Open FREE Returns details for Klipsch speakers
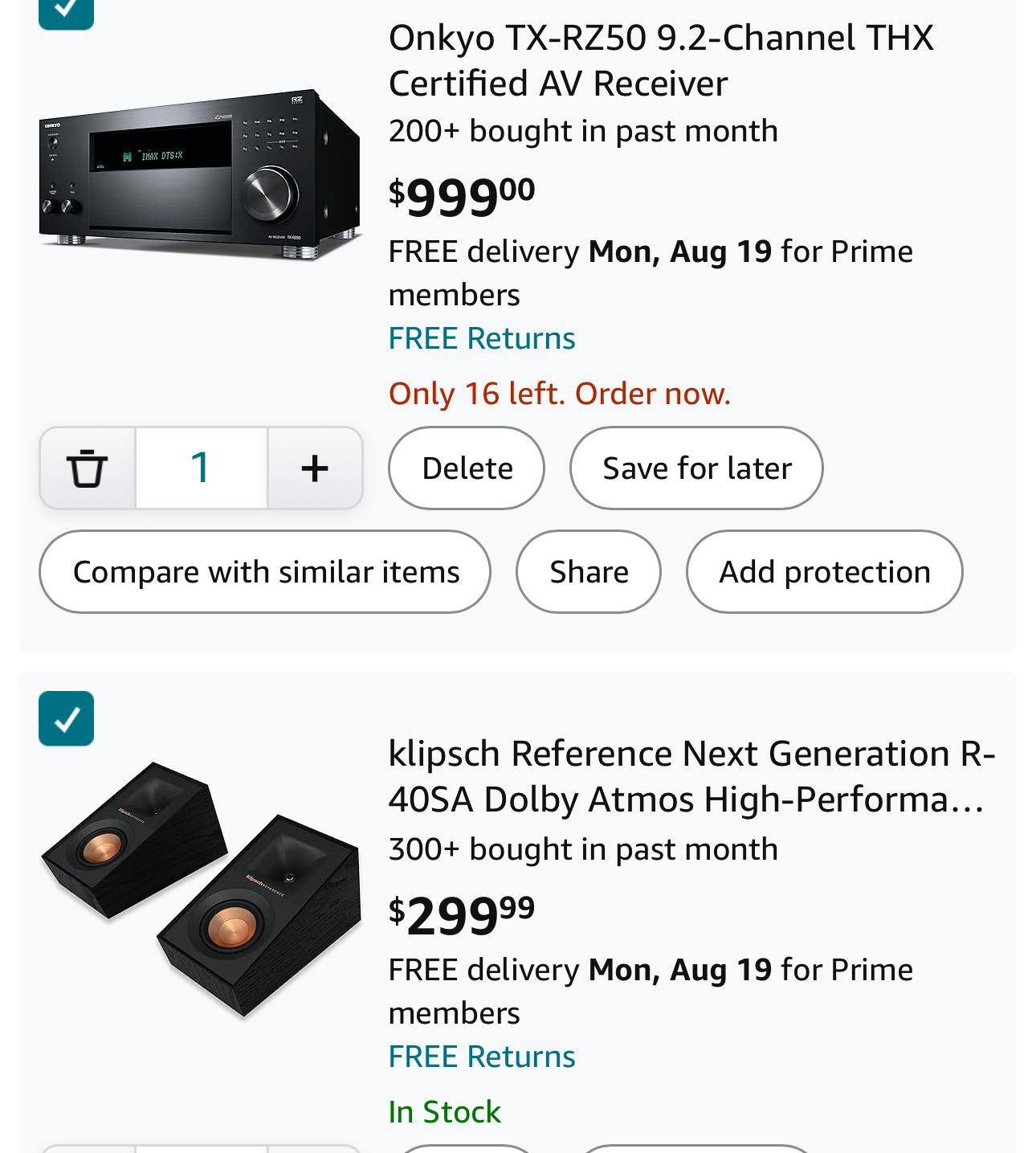1036x1153 pixels. [x=481, y=1057]
